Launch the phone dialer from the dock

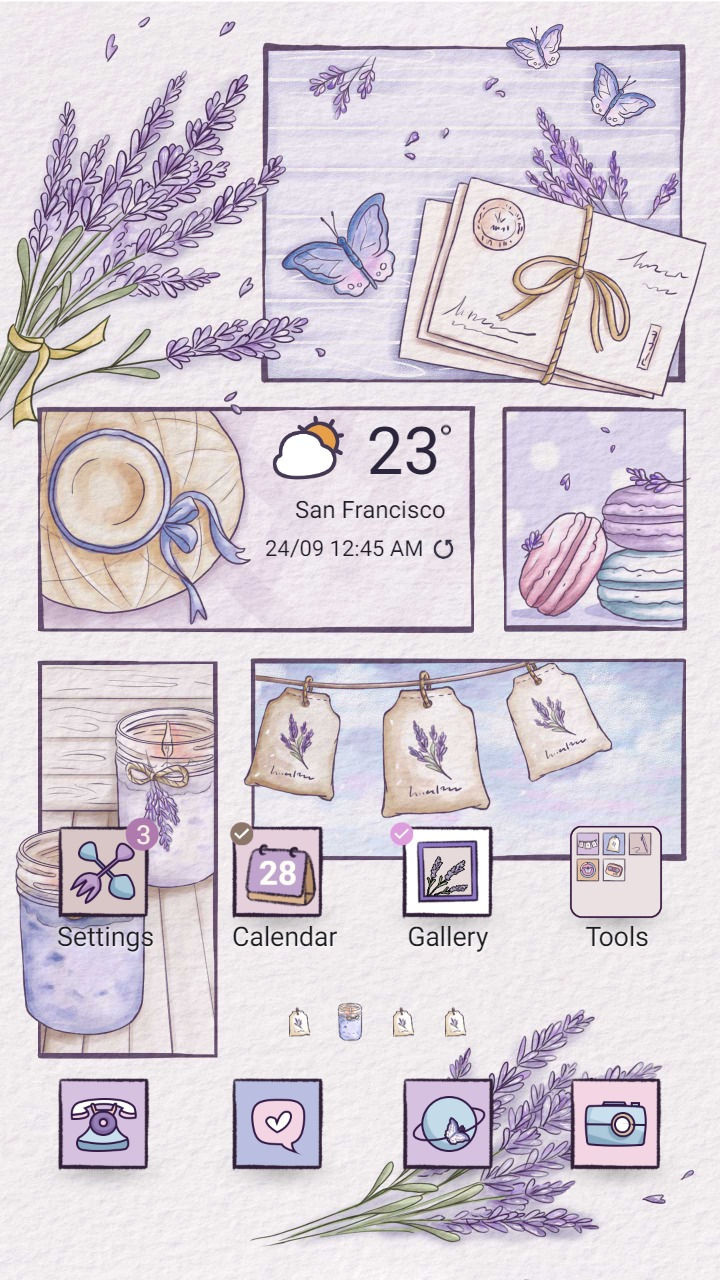click(103, 1123)
